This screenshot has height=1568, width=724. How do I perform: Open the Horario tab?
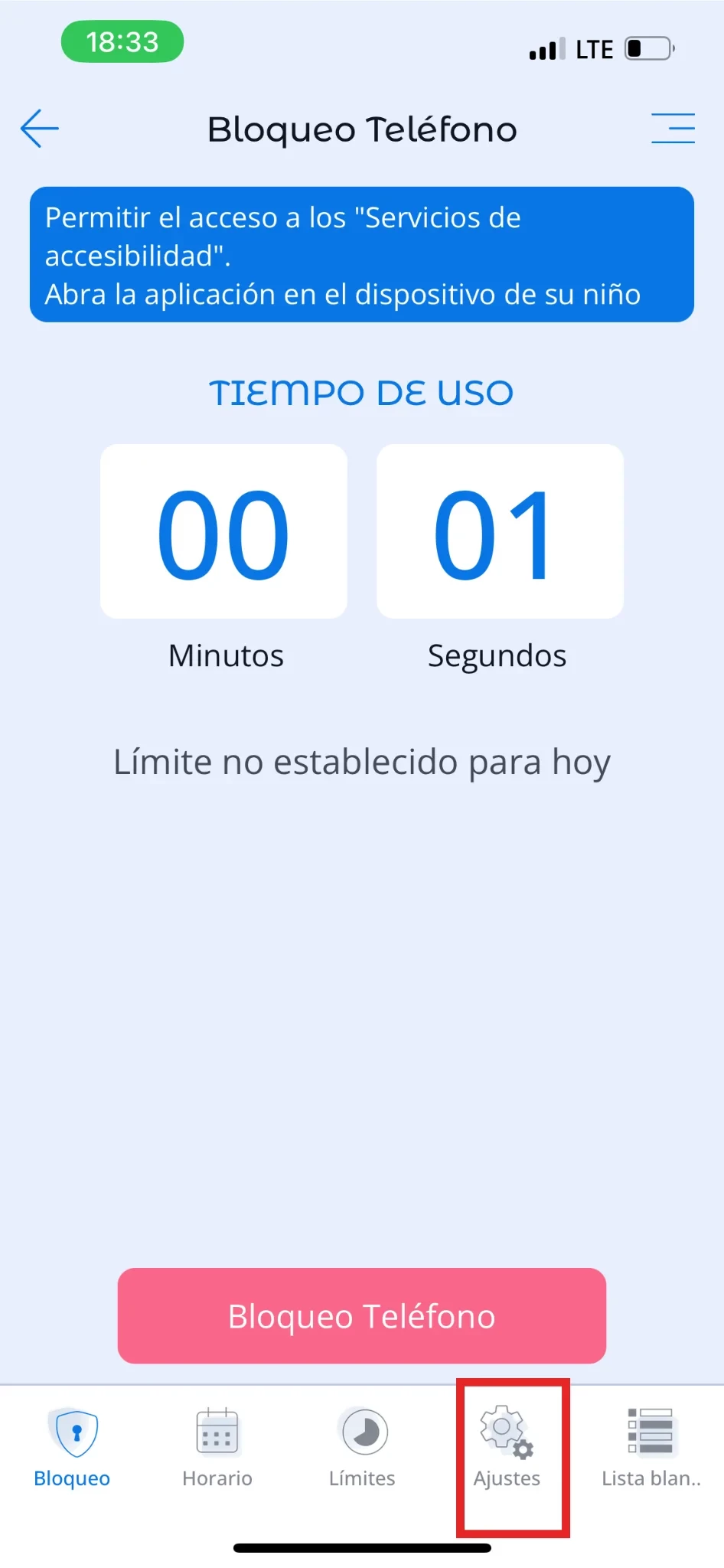(x=217, y=1447)
